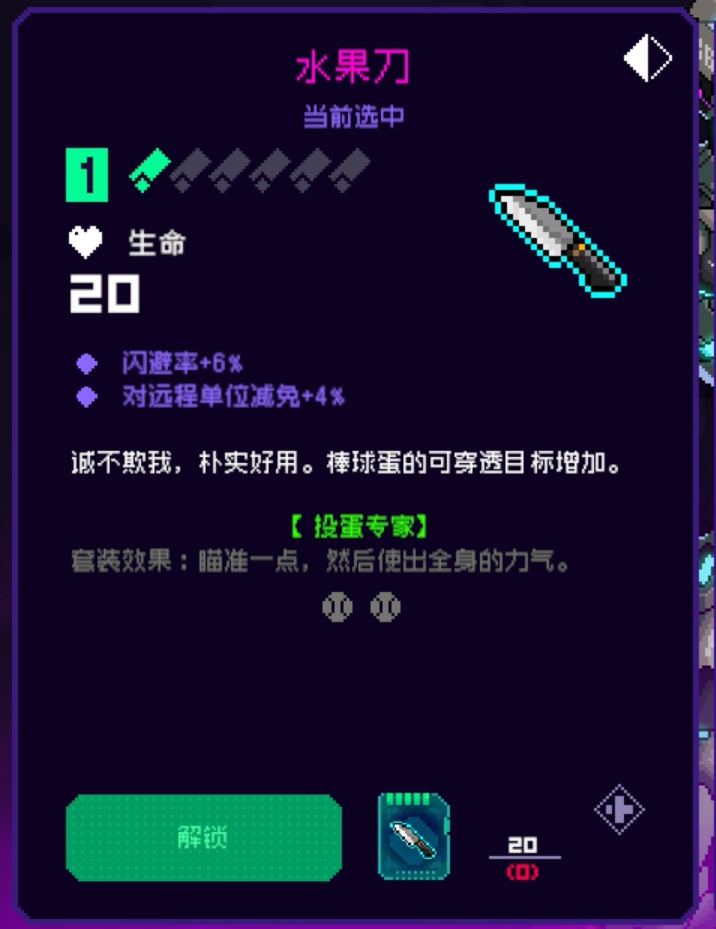Tap the knife chip card icon
This screenshot has width=716, height=929.
pos(414,836)
